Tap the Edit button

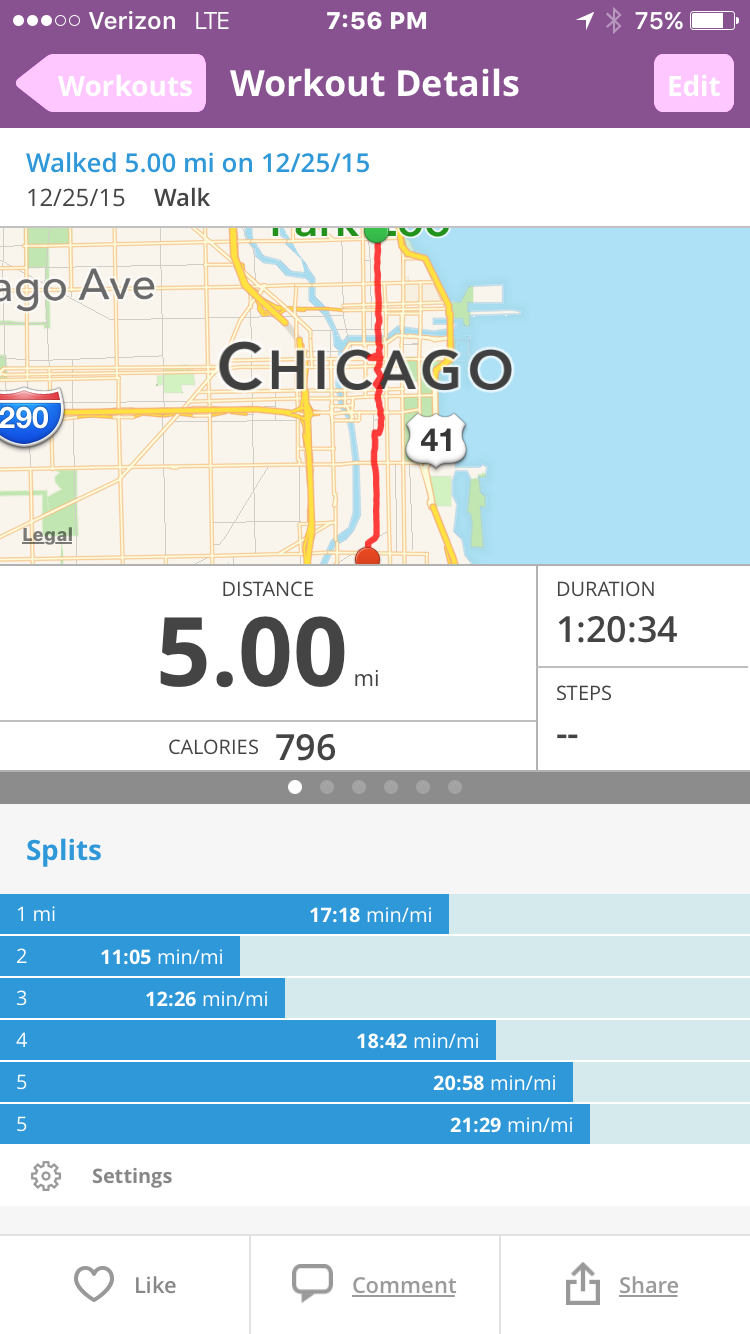click(694, 84)
